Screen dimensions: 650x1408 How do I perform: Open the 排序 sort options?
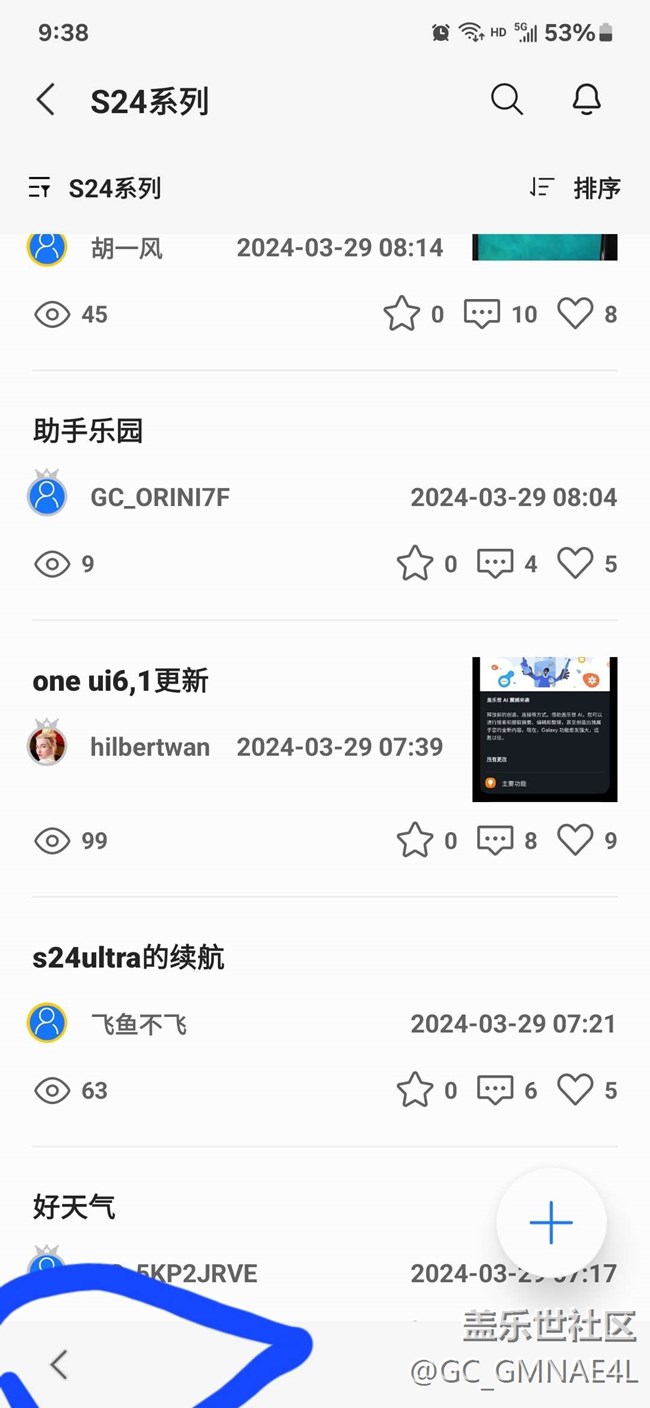(575, 188)
